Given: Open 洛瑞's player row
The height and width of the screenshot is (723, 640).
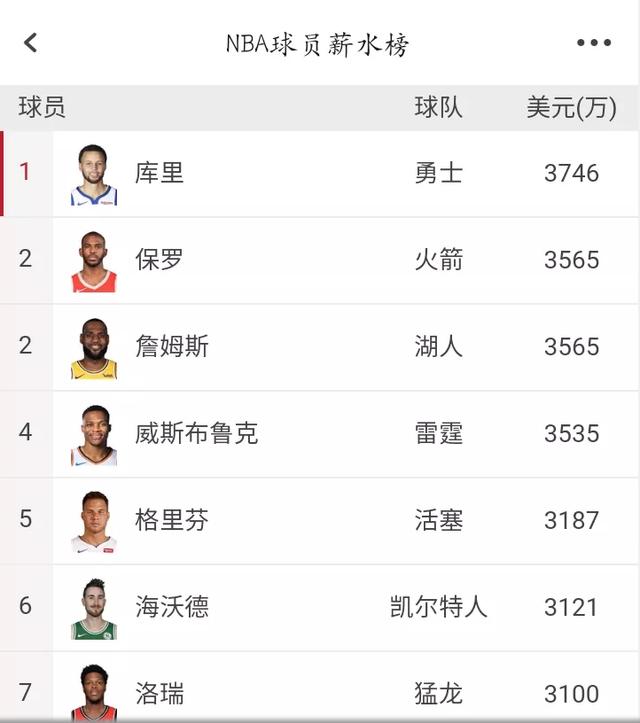Looking at the screenshot, I should 320,692.
